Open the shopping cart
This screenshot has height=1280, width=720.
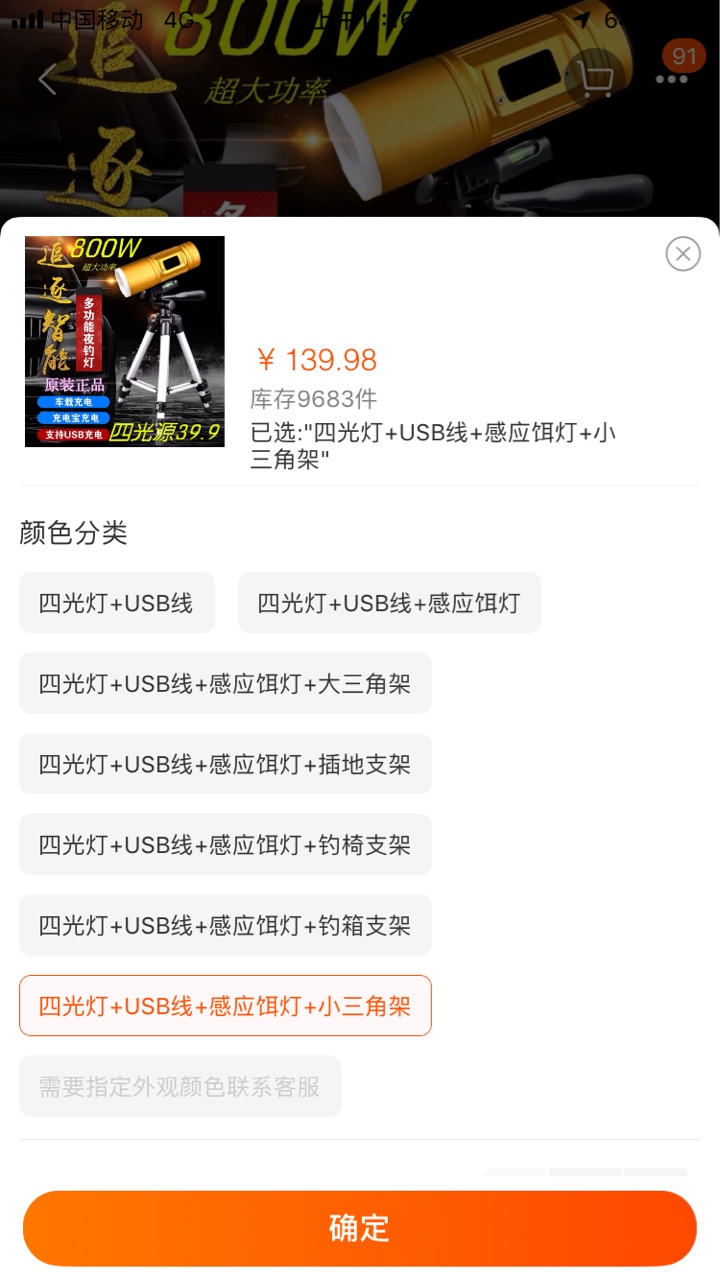pyautogui.click(x=596, y=78)
